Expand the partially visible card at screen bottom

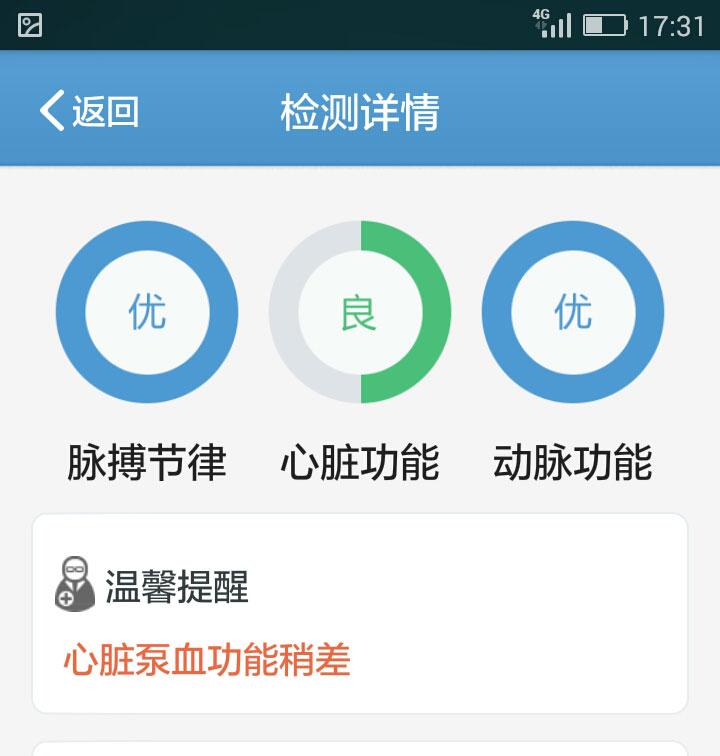click(x=360, y=748)
